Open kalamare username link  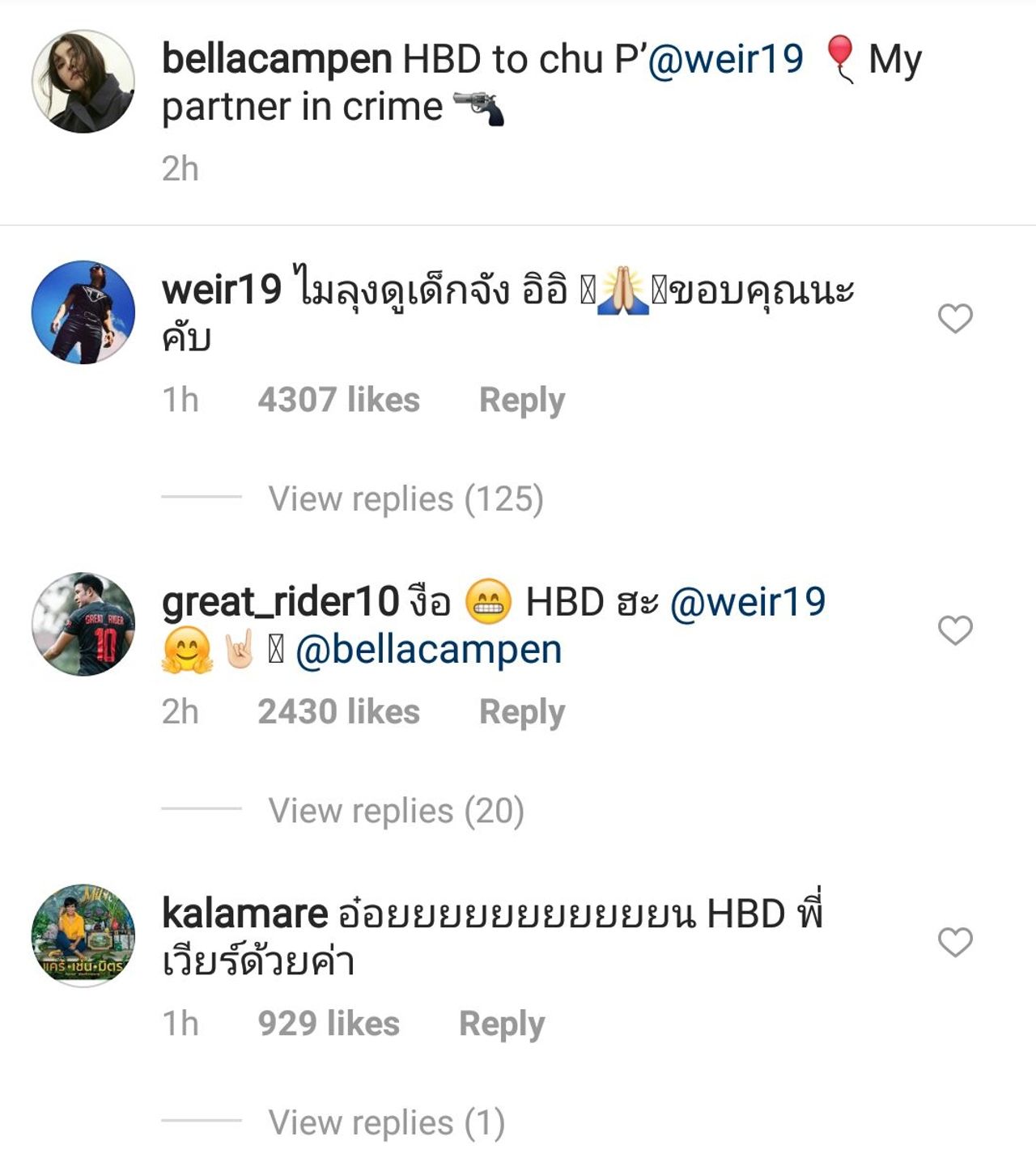coord(244,914)
